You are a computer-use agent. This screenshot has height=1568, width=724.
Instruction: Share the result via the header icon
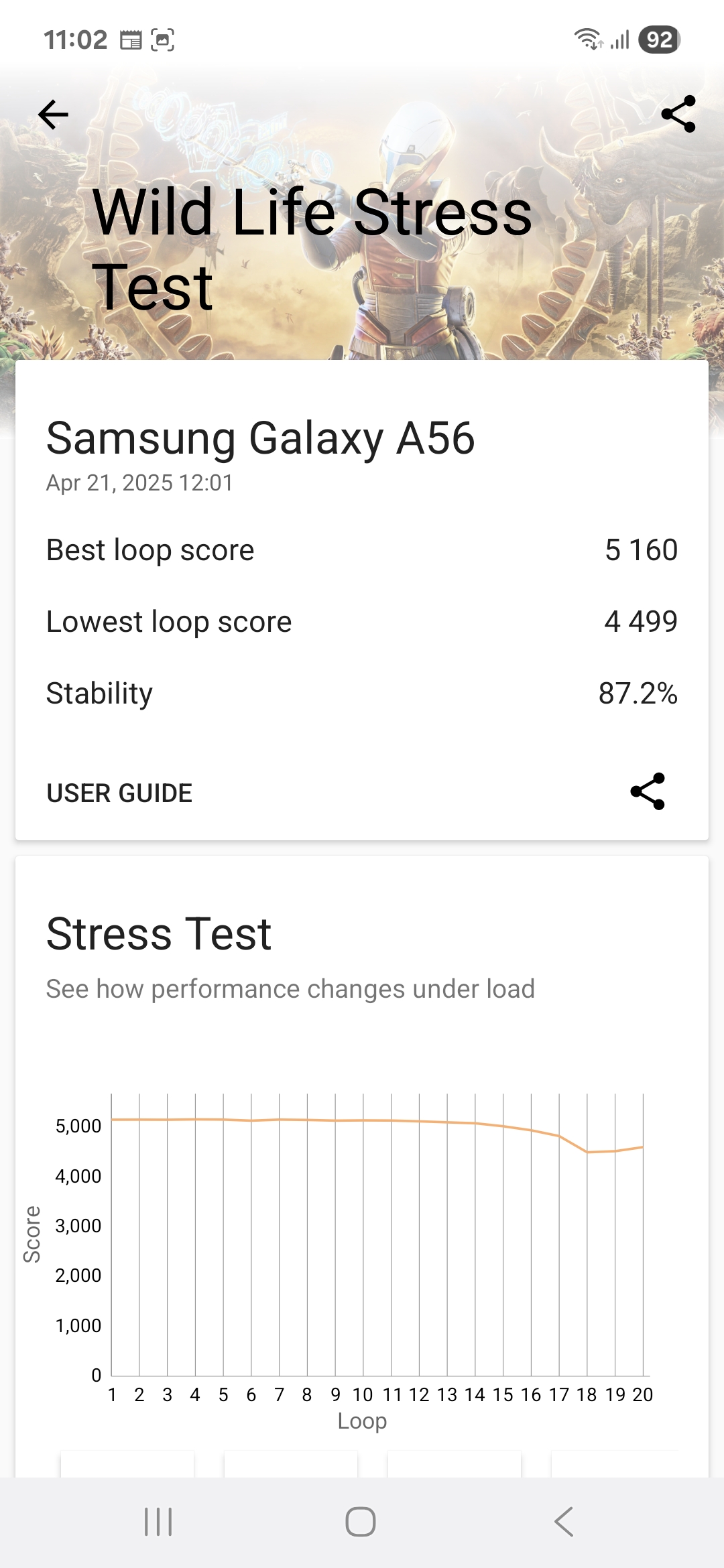678,114
